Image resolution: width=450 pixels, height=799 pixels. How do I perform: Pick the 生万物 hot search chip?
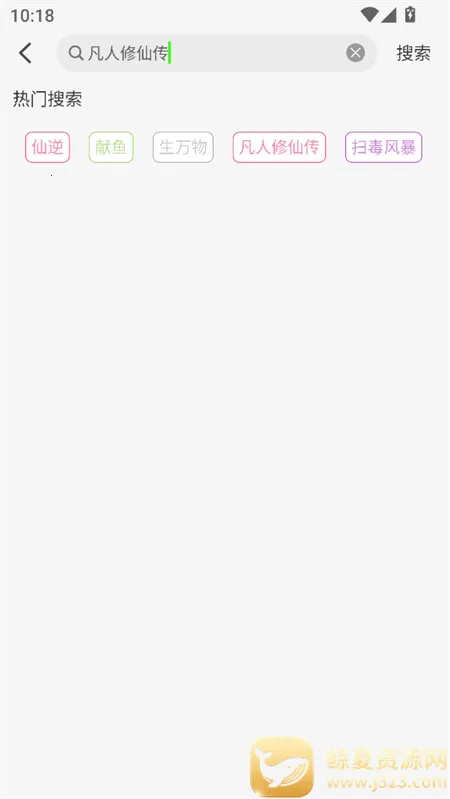pyautogui.click(x=183, y=147)
